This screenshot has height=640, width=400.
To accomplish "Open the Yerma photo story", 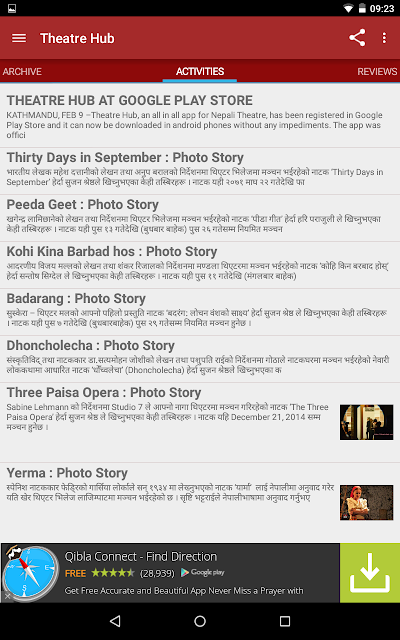I will (200, 502).
